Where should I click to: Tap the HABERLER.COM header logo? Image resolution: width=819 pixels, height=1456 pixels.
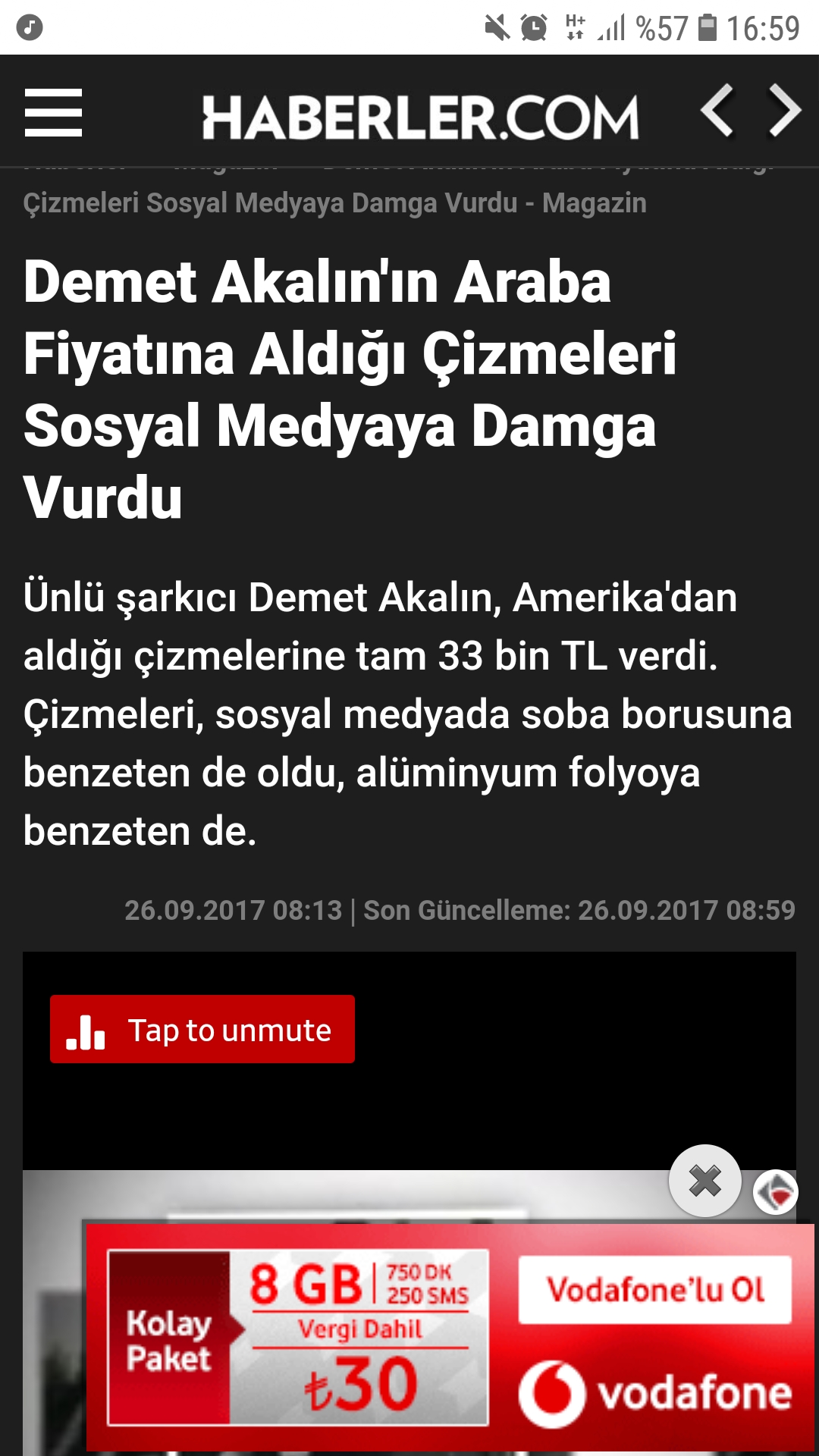(x=420, y=118)
